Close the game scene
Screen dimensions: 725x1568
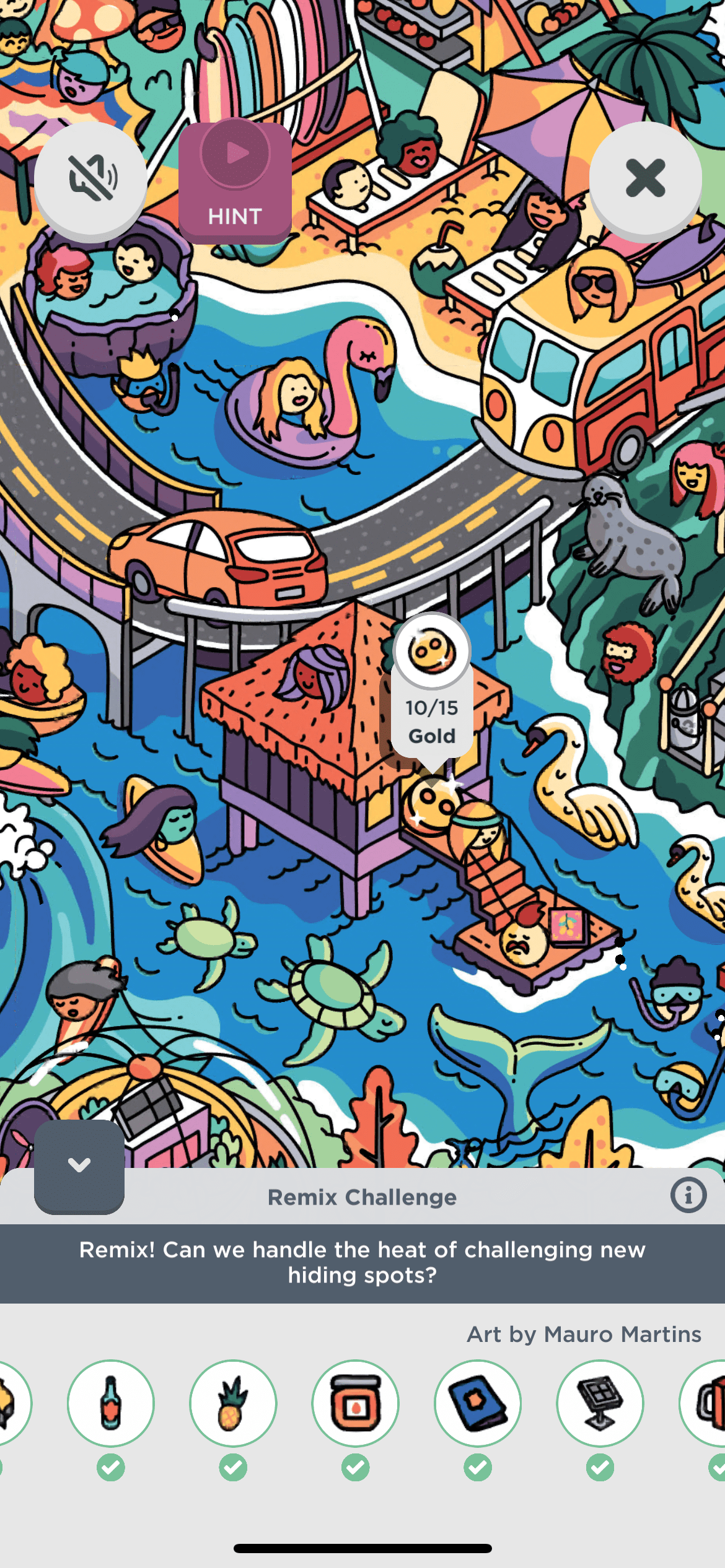point(645,179)
